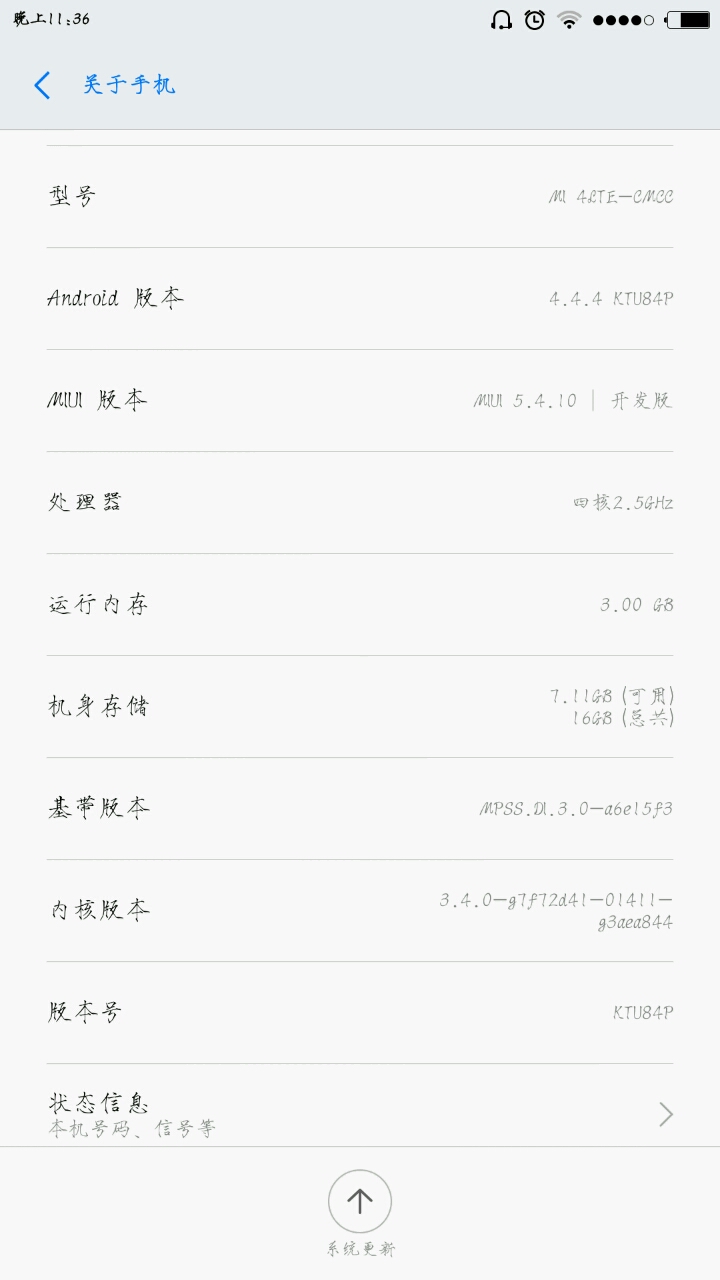
Task: Tap the 系统更新 button
Action: click(x=360, y=1202)
